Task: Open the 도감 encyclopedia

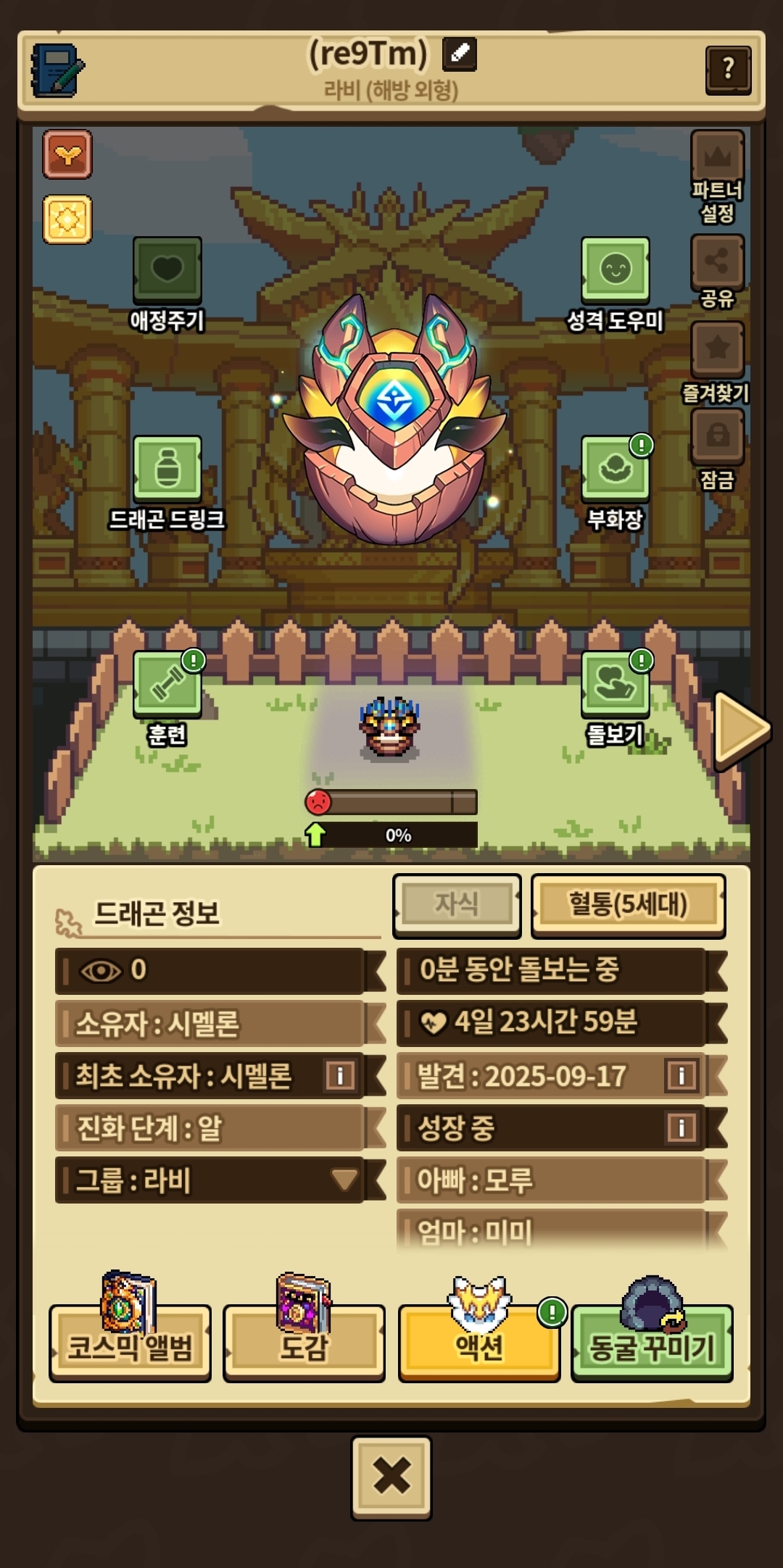Action: [x=304, y=1348]
